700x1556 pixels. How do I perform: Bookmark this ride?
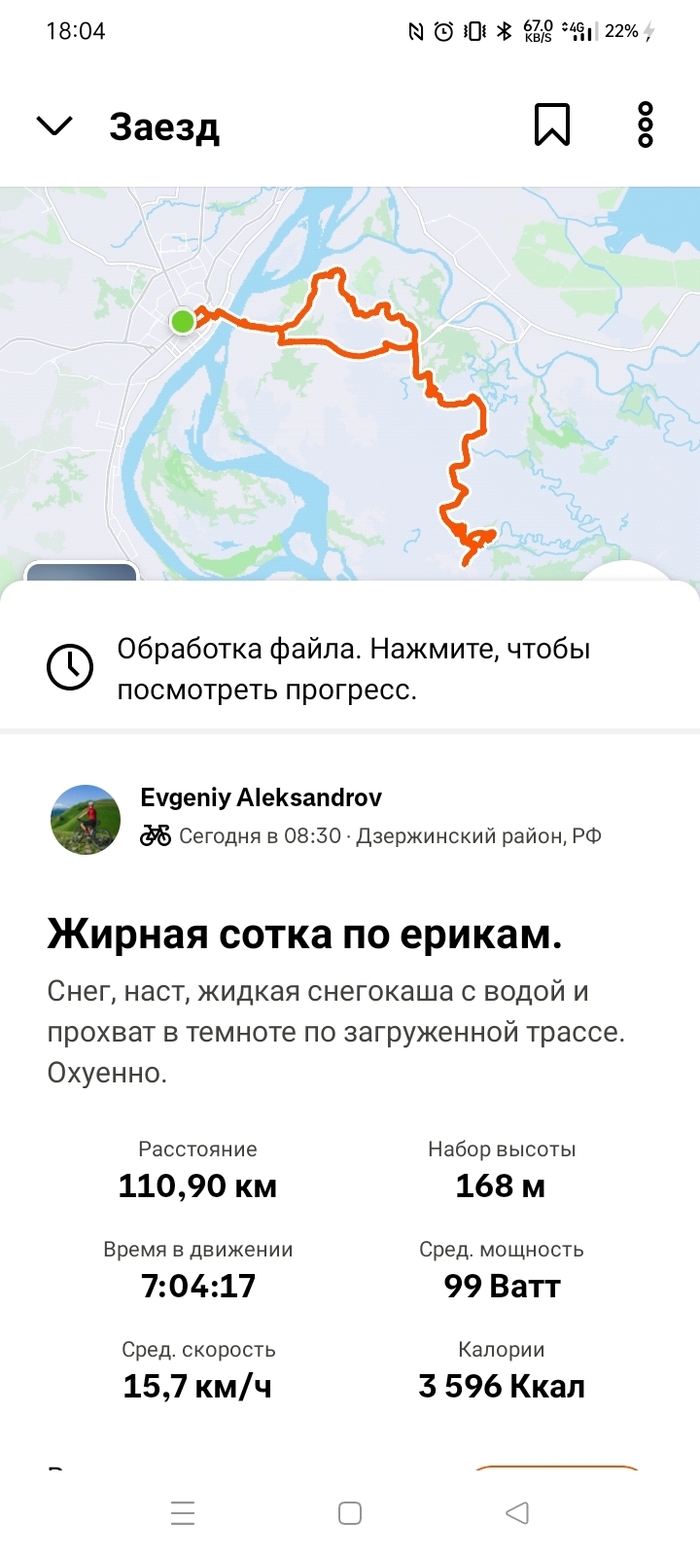click(551, 126)
